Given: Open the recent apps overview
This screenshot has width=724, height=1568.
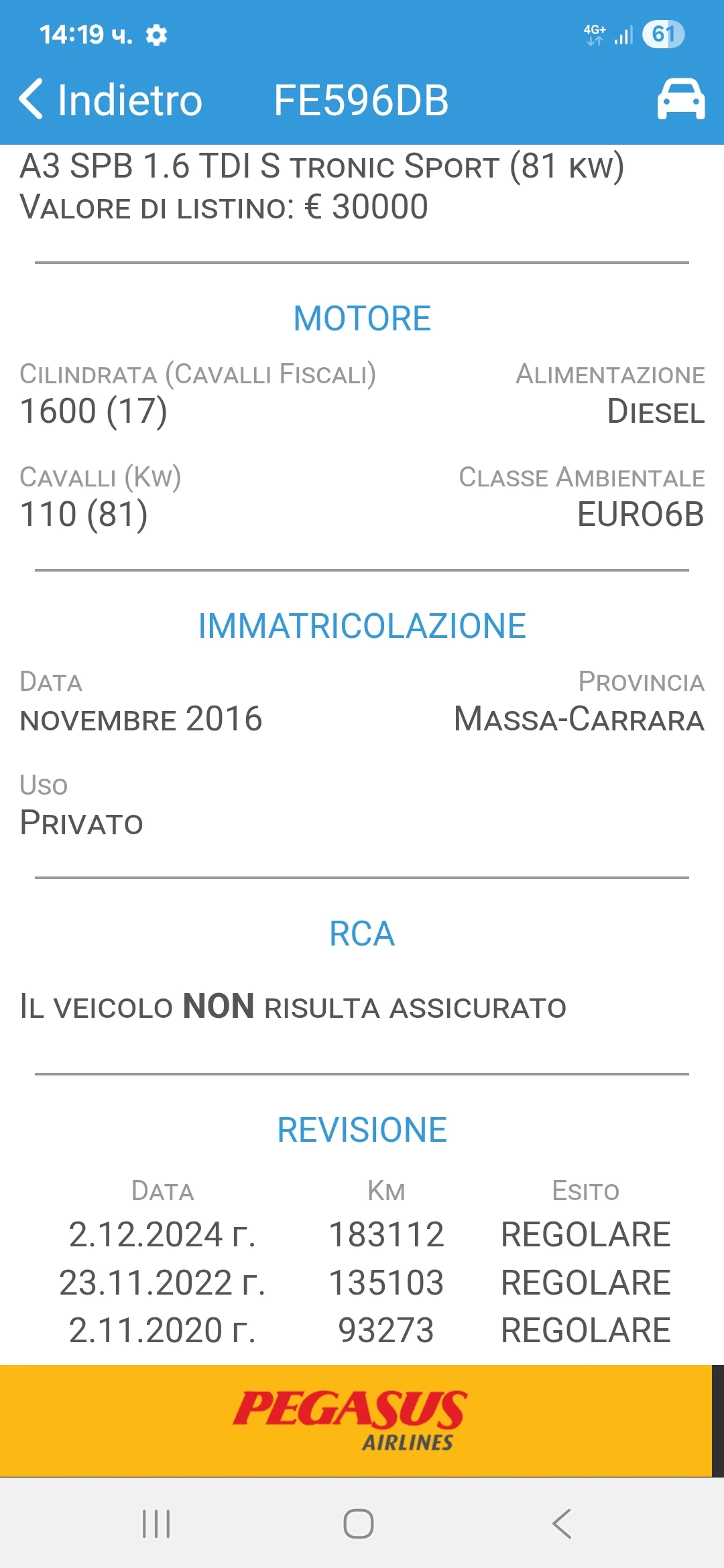Looking at the screenshot, I should pos(156,1523).
